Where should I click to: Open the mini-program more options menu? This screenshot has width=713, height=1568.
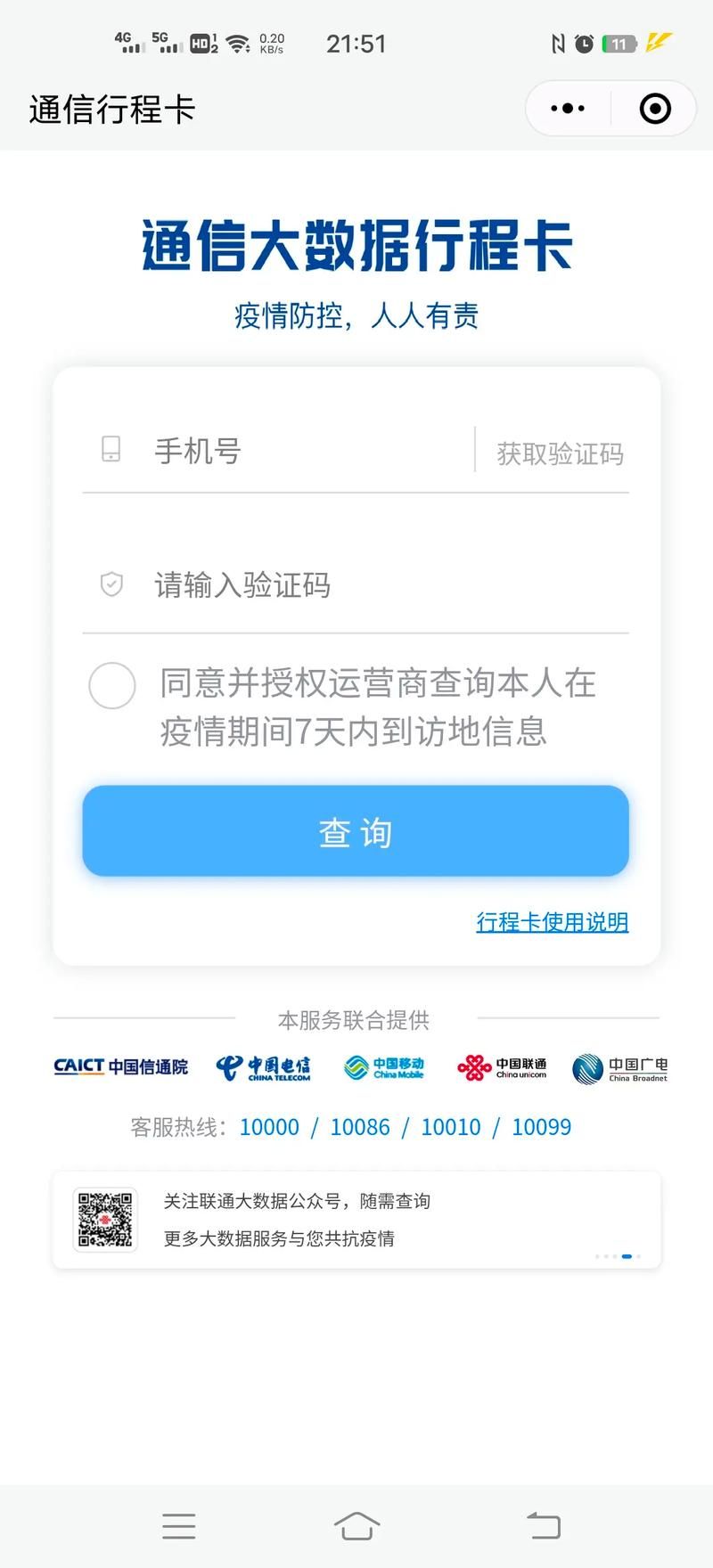pyautogui.click(x=568, y=108)
